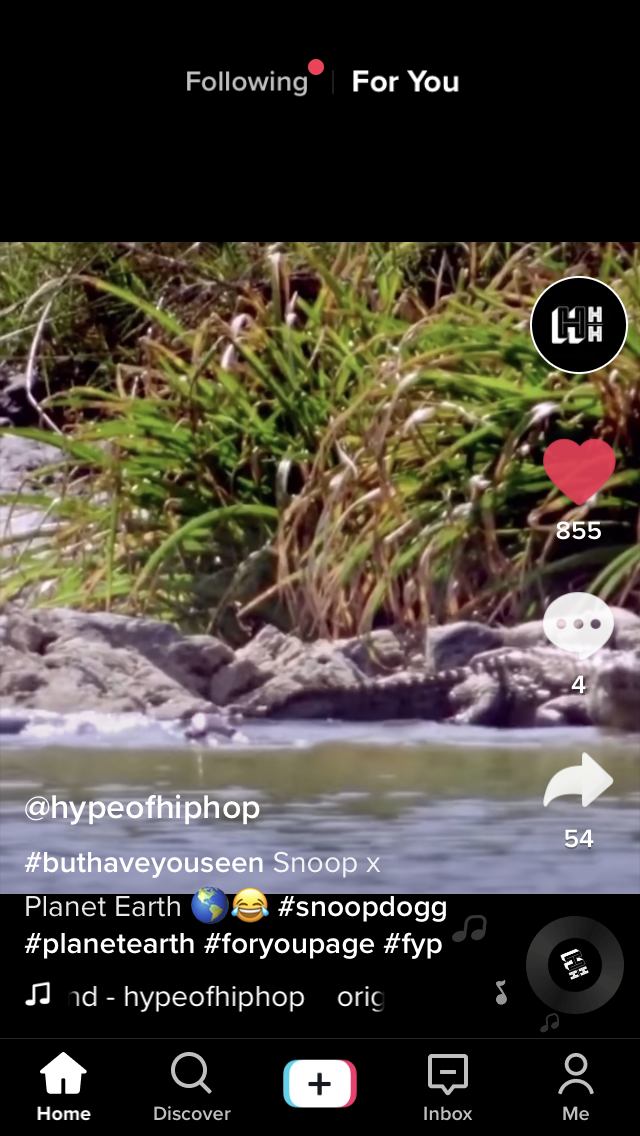Go to the Home tab

point(64,1087)
